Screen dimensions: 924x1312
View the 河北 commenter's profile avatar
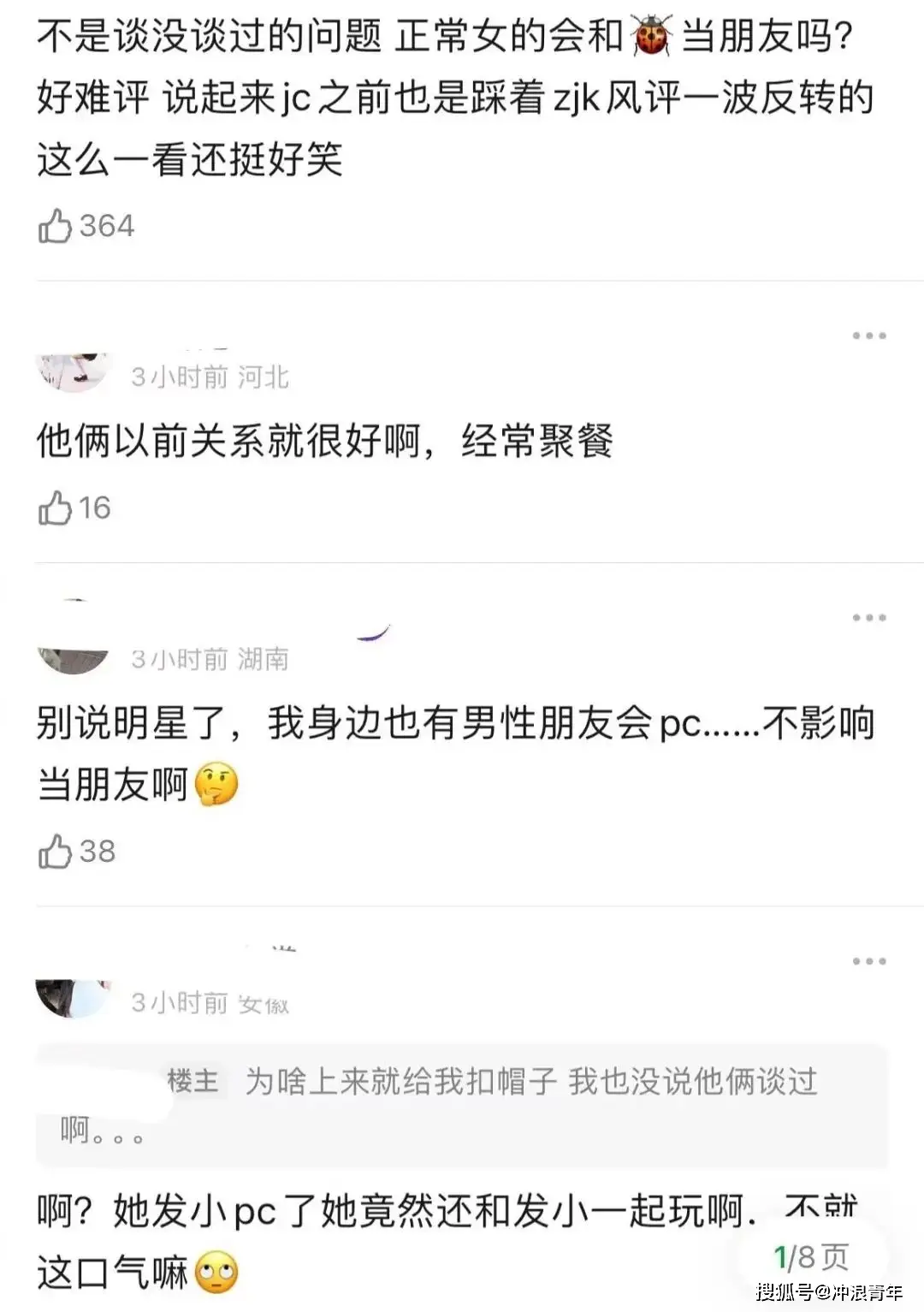74,371
